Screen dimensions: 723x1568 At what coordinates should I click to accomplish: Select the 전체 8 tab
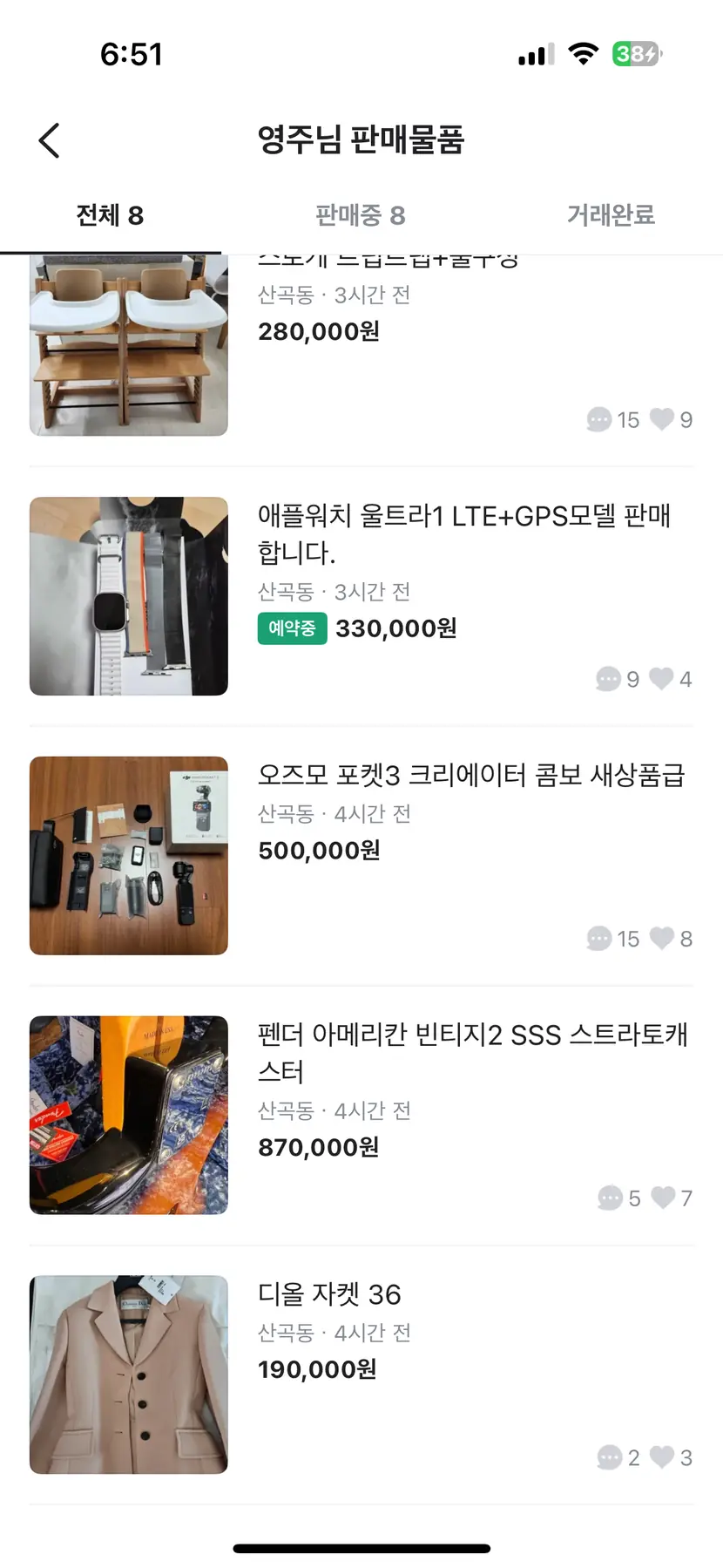tap(110, 215)
